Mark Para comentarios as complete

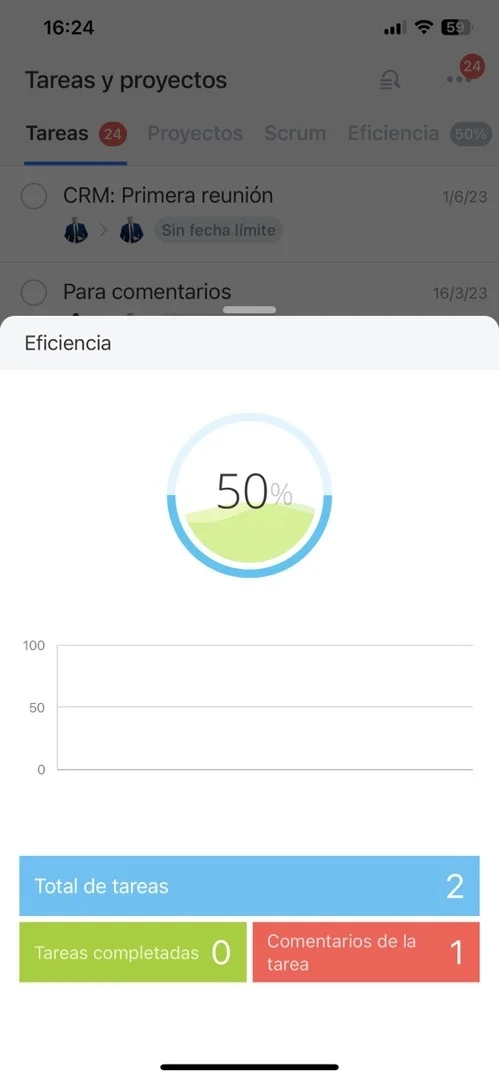(x=33, y=293)
